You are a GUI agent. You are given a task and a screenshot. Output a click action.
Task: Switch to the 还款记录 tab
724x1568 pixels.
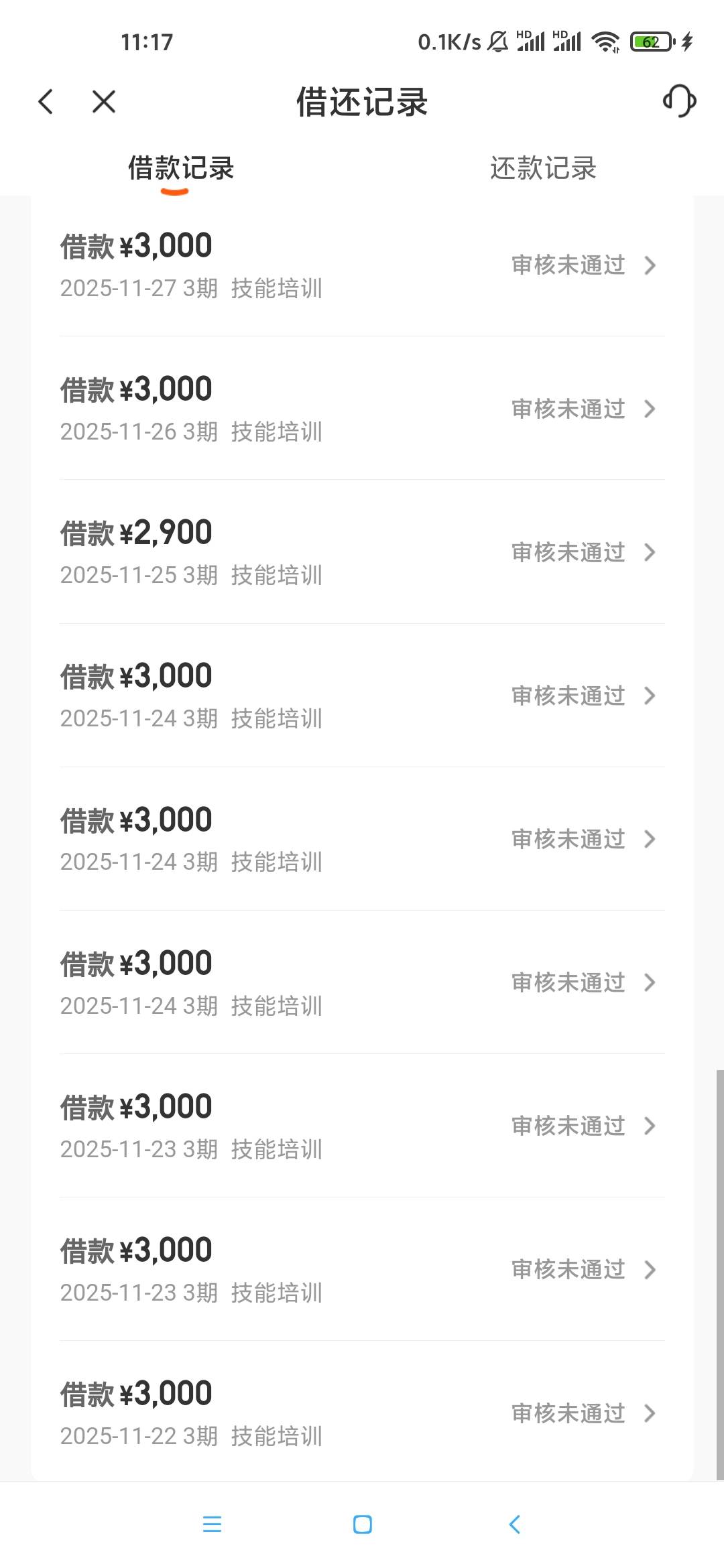pyautogui.click(x=543, y=168)
